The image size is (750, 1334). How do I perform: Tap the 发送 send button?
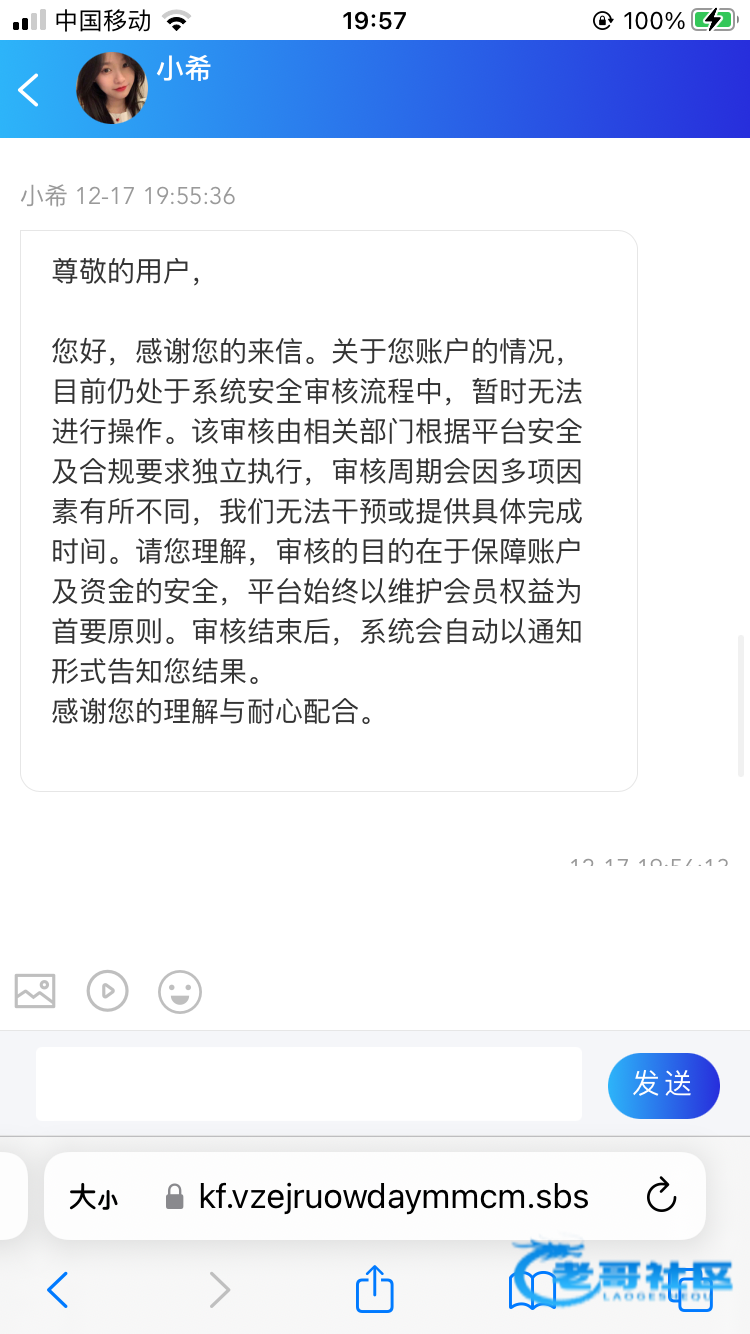pyautogui.click(x=663, y=1085)
